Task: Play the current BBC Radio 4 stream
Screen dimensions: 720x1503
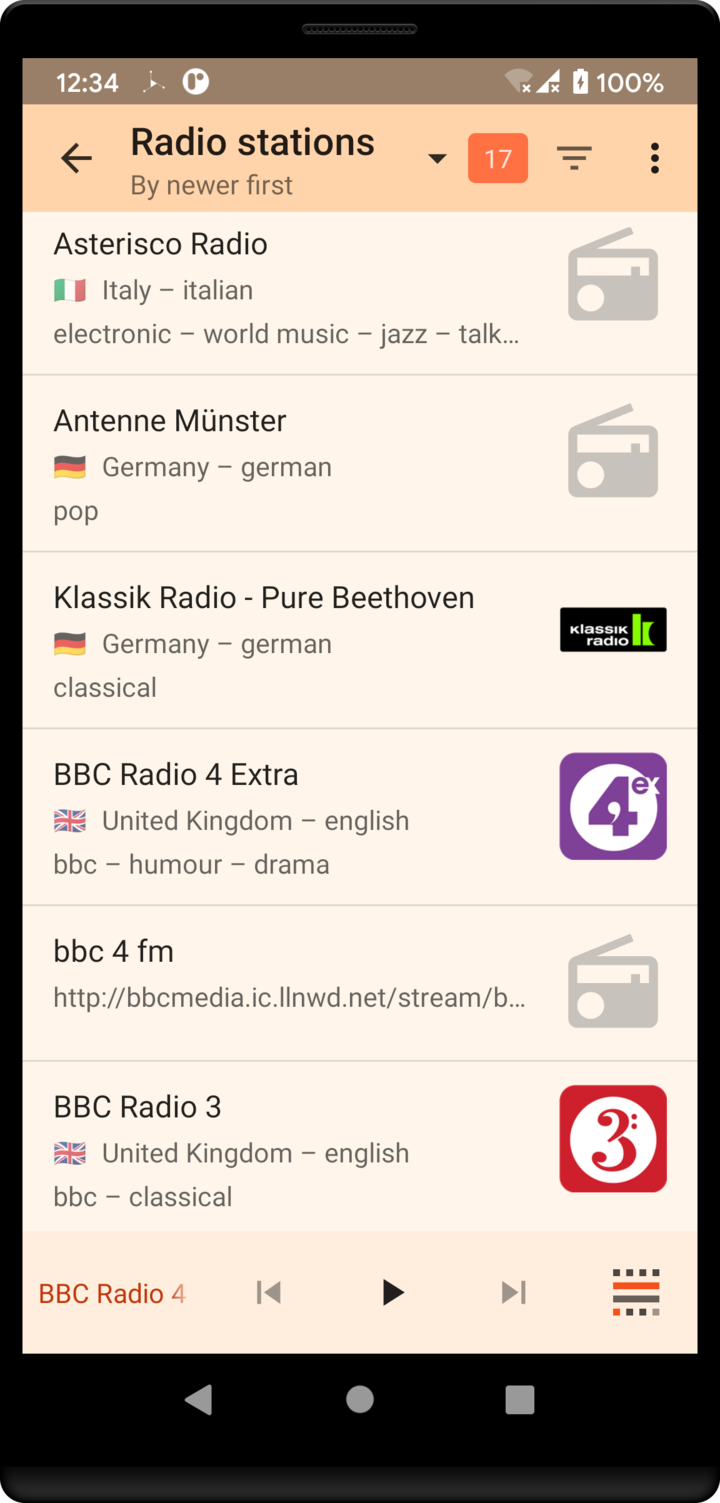Action: click(x=392, y=1293)
